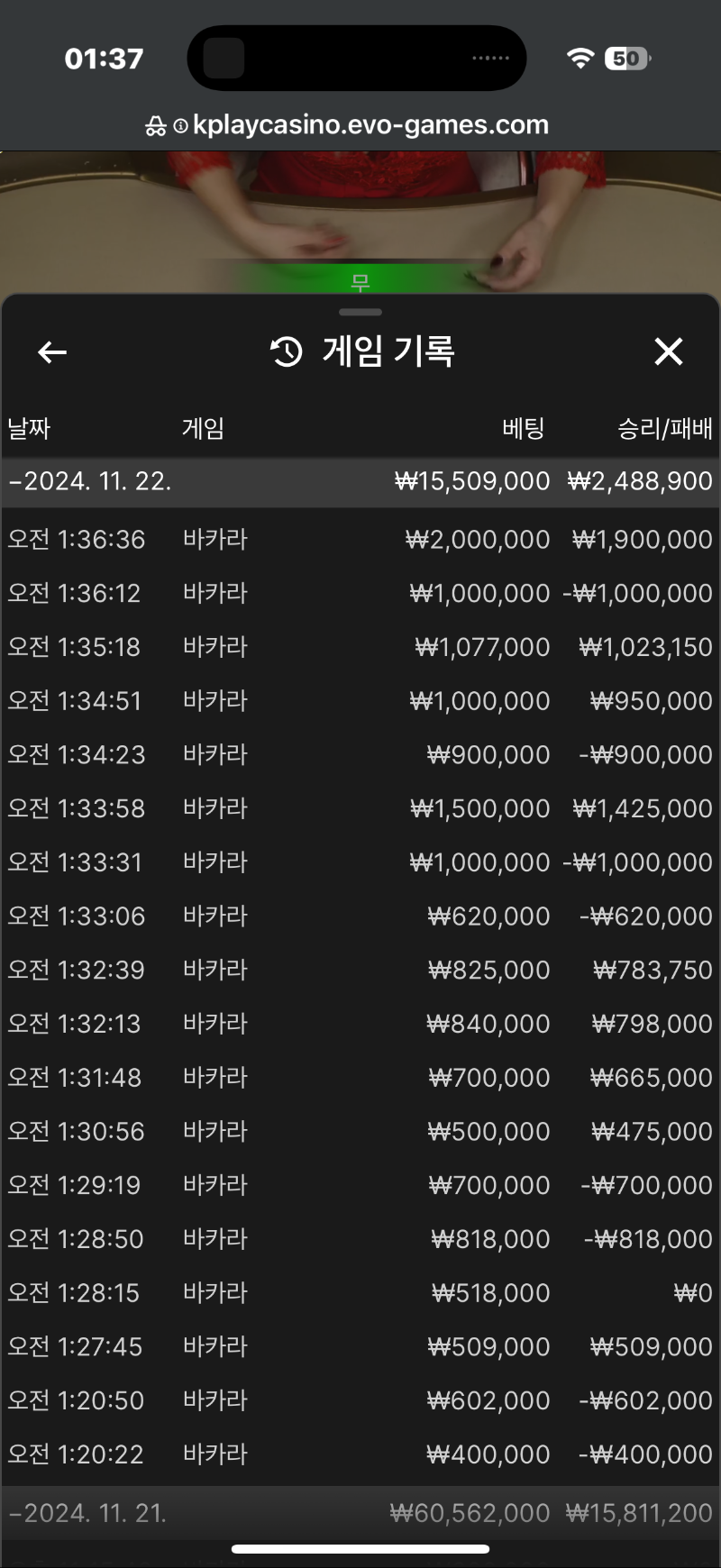Open the 오전 1:33:31 baccarat record
Viewport: 721px width, 1568px height.
click(x=360, y=862)
